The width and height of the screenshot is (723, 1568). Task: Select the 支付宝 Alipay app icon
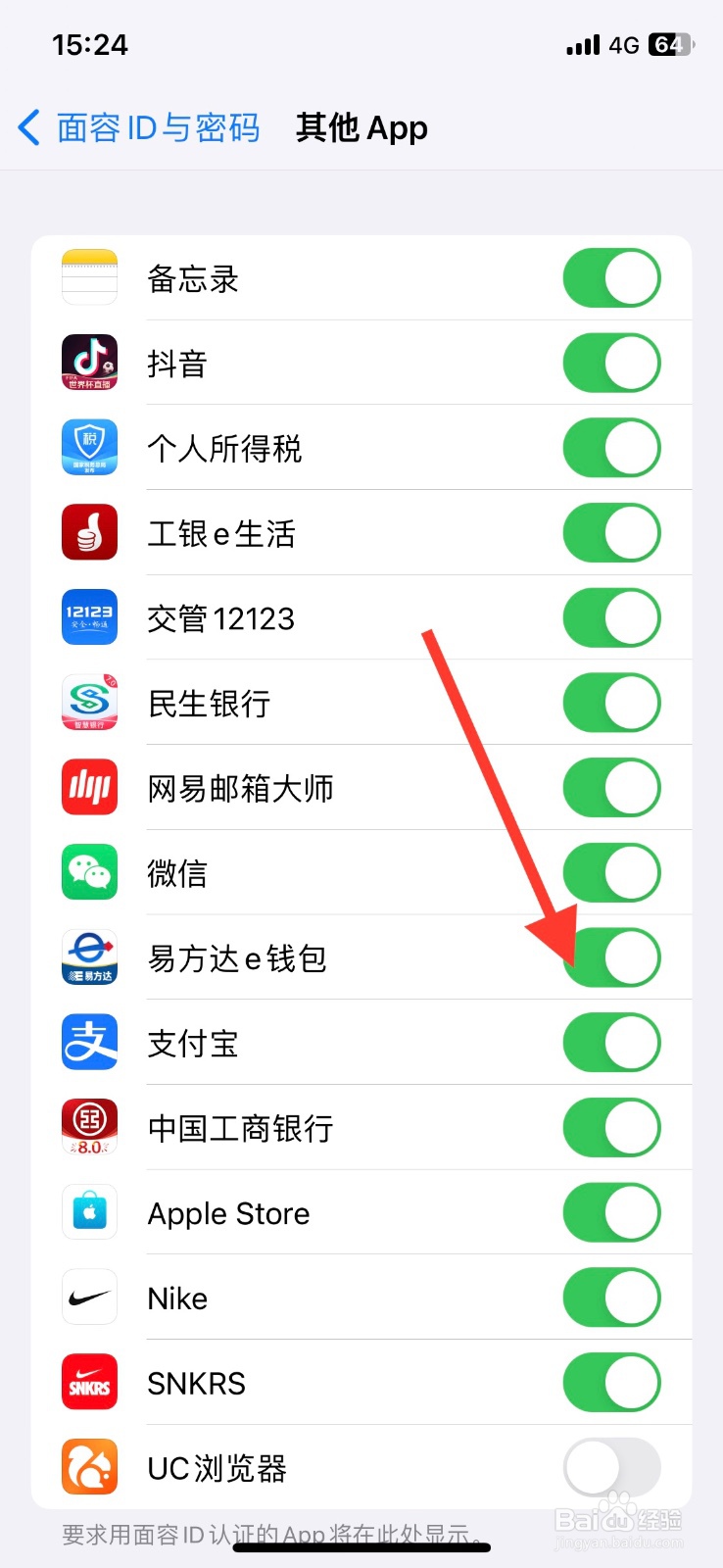[89, 1043]
